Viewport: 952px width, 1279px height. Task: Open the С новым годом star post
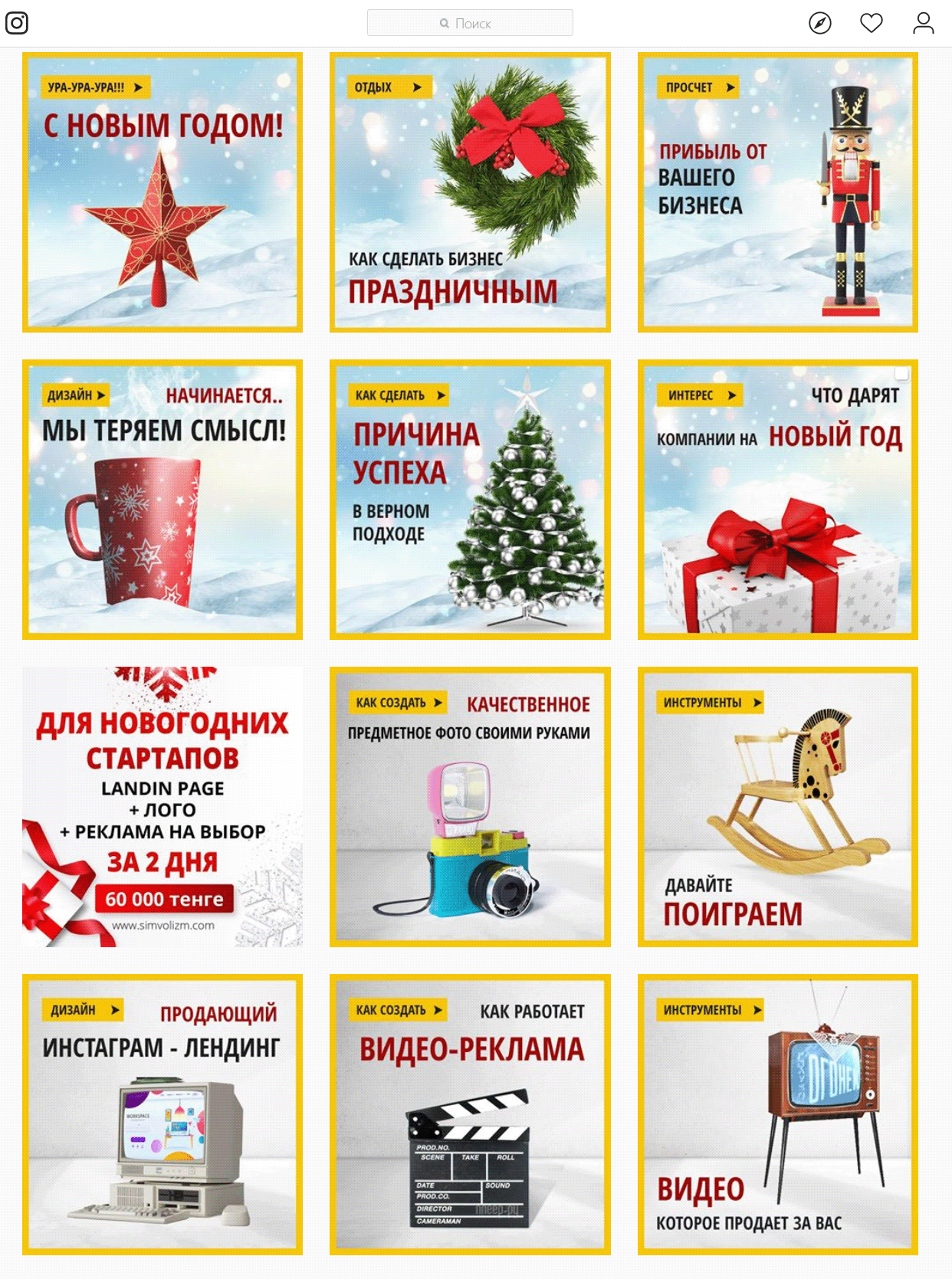point(162,192)
